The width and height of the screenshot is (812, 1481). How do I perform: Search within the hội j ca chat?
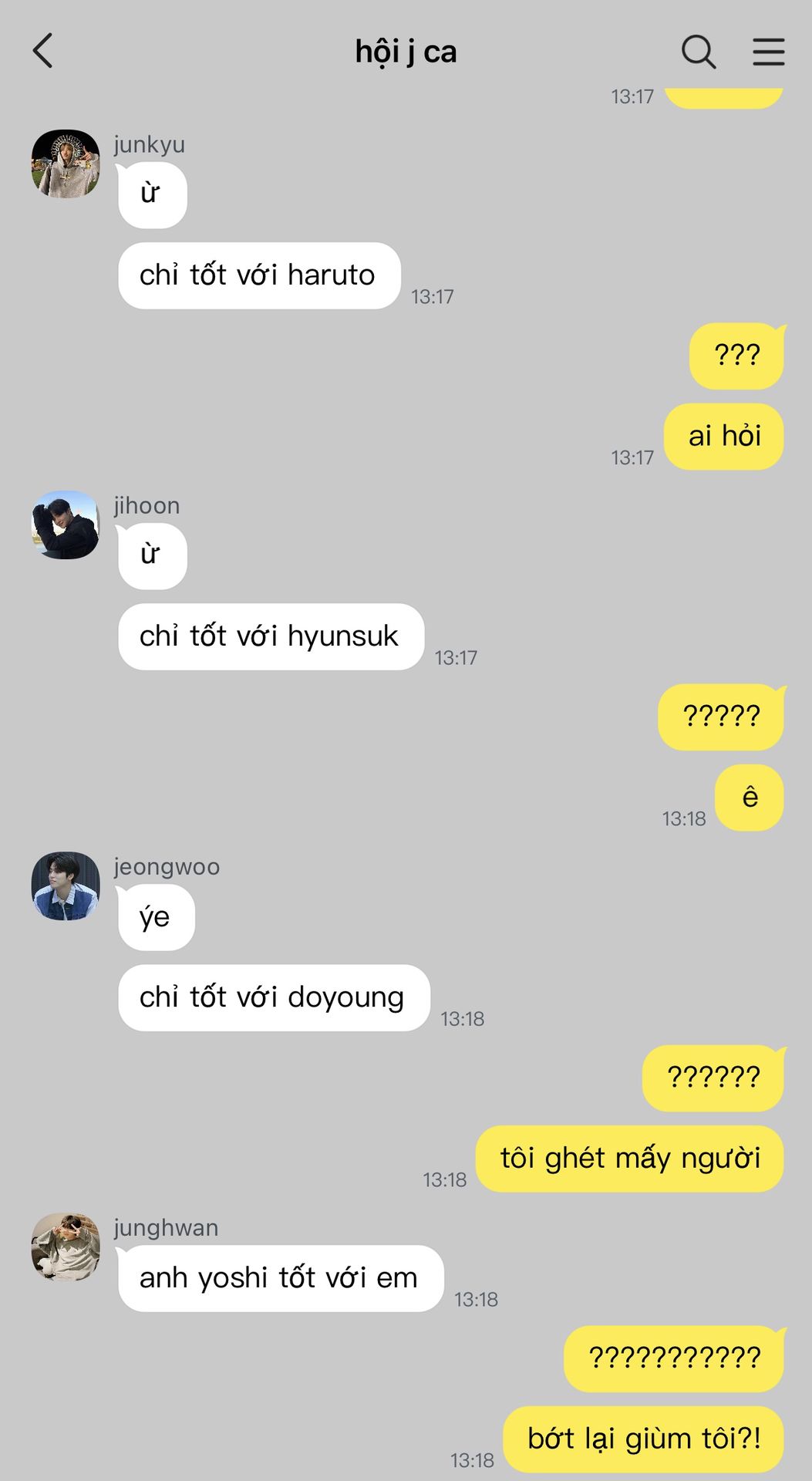coord(698,52)
